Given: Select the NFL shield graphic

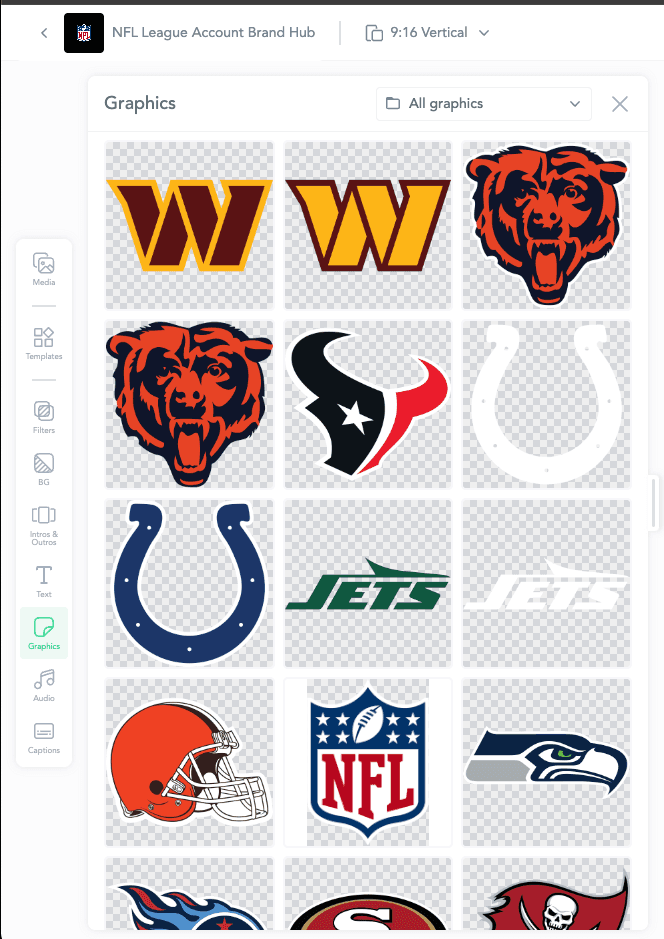Looking at the screenshot, I should coord(368,763).
